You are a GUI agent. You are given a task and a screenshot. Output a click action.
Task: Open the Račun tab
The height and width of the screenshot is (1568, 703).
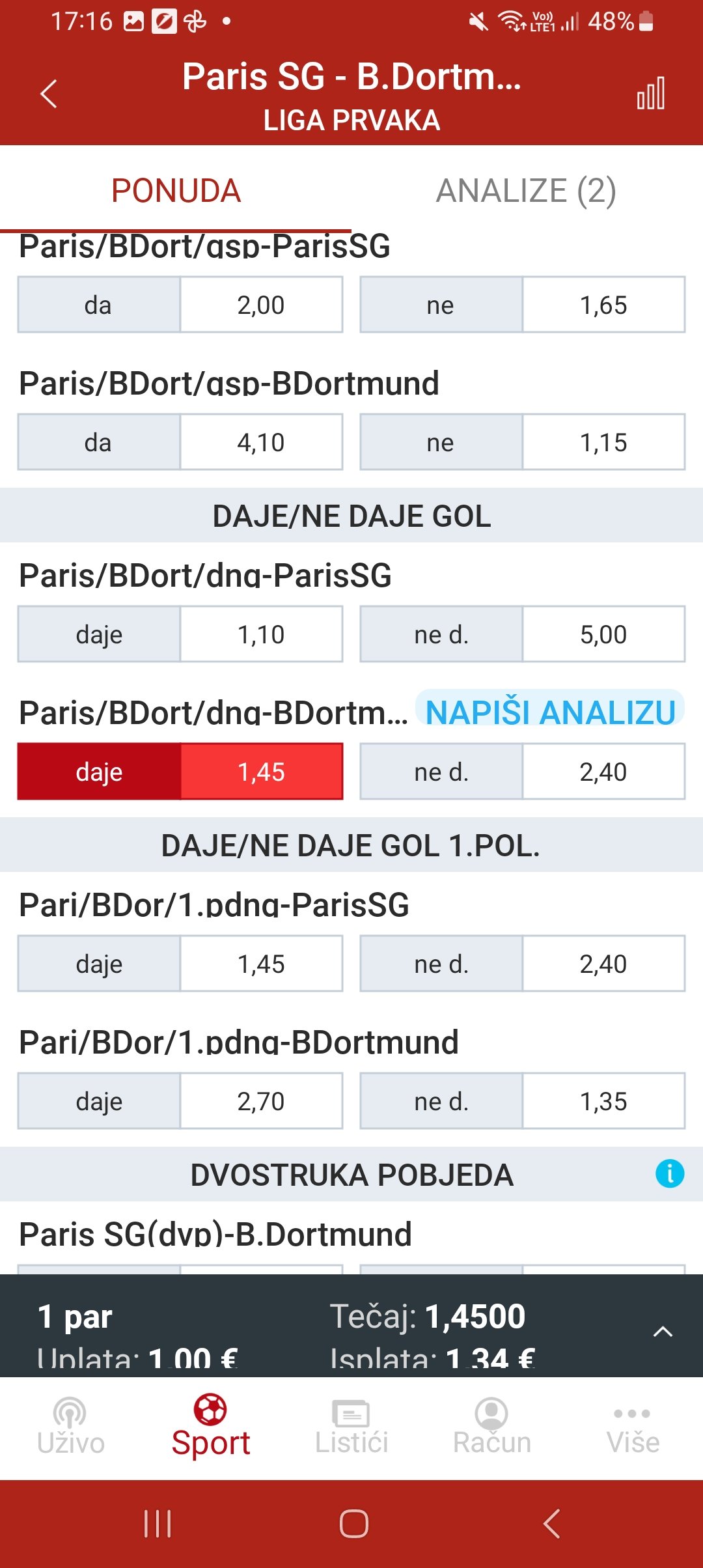pyautogui.click(x=492, y=1427)
